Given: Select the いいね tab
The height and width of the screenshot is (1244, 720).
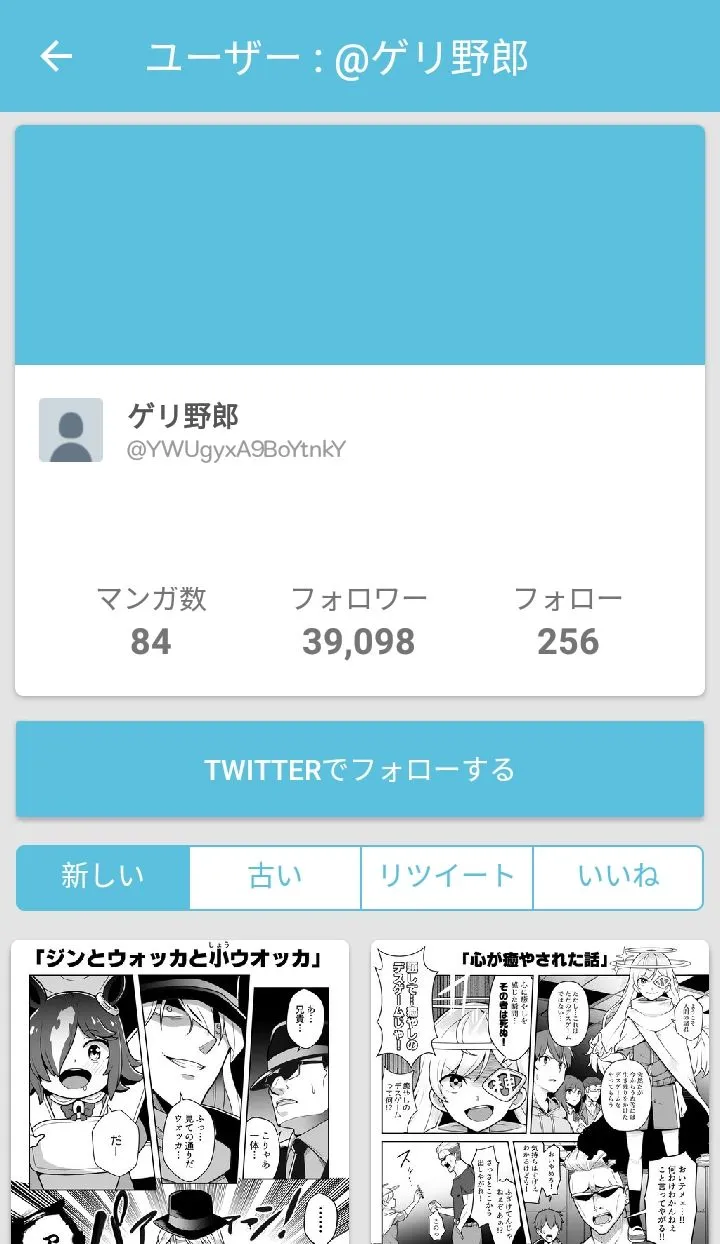Looking at the screenshot, I should click(618, 877).
